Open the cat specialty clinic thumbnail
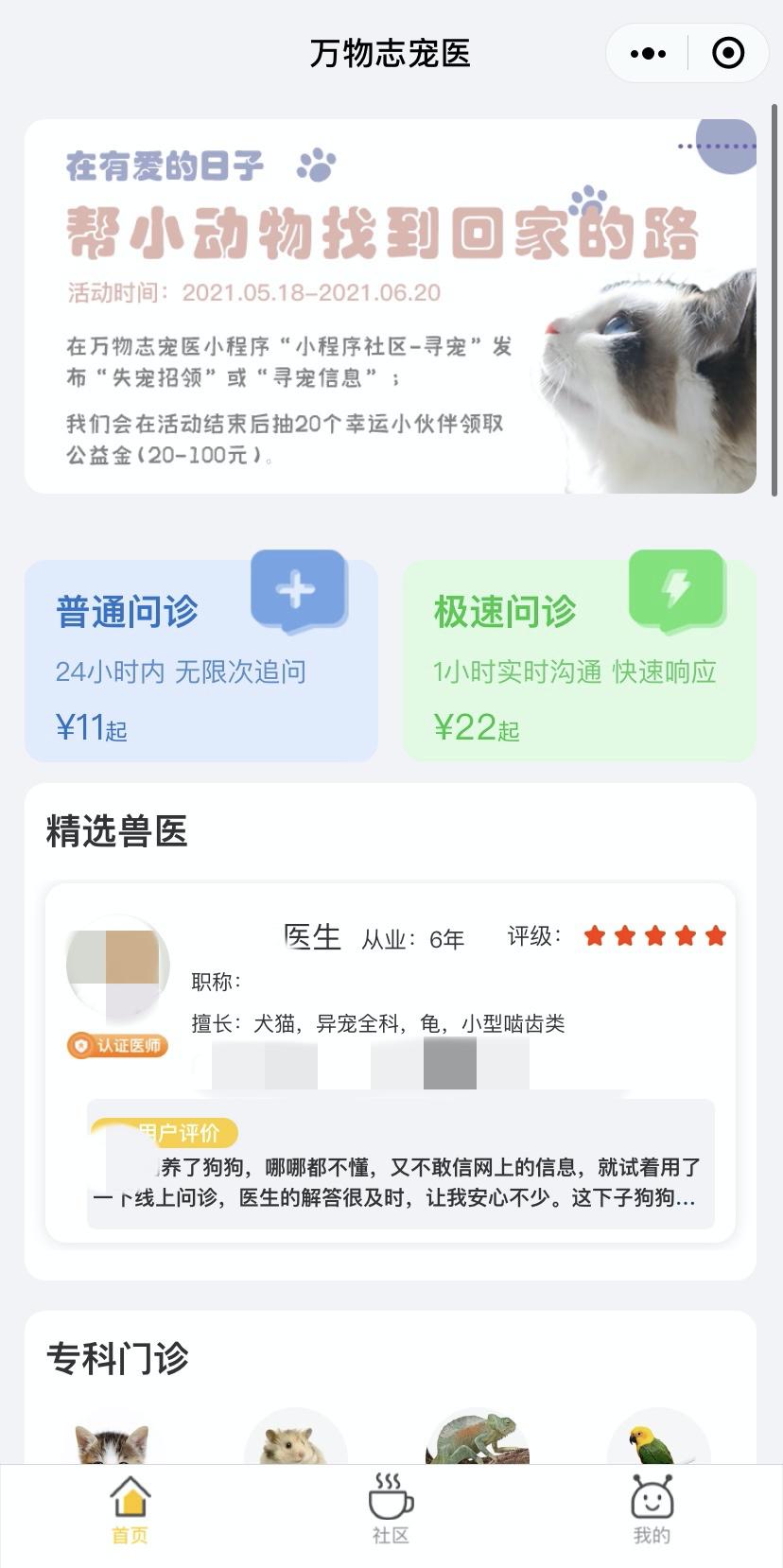783x1568 pixels. coord(114,1447)
